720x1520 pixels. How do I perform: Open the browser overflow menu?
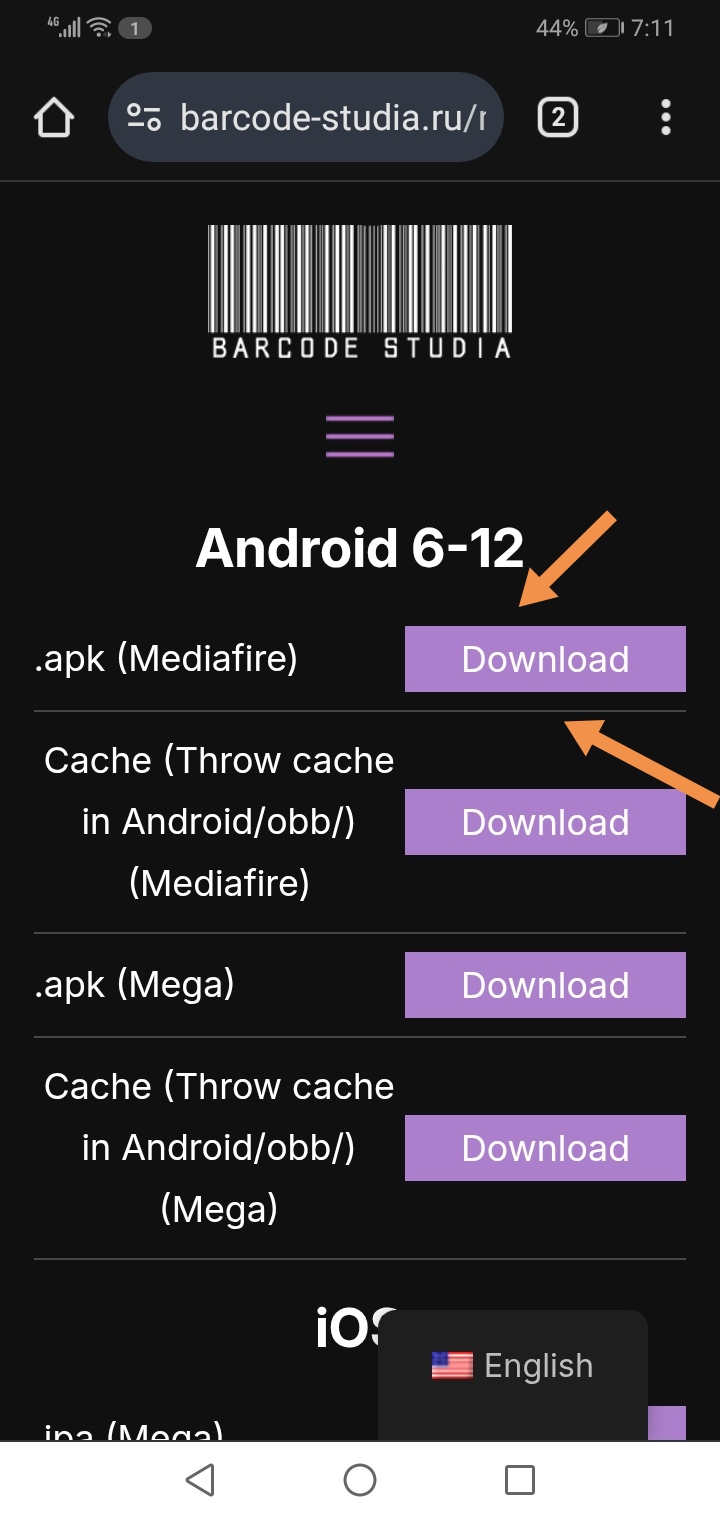(x=665, y=119)
